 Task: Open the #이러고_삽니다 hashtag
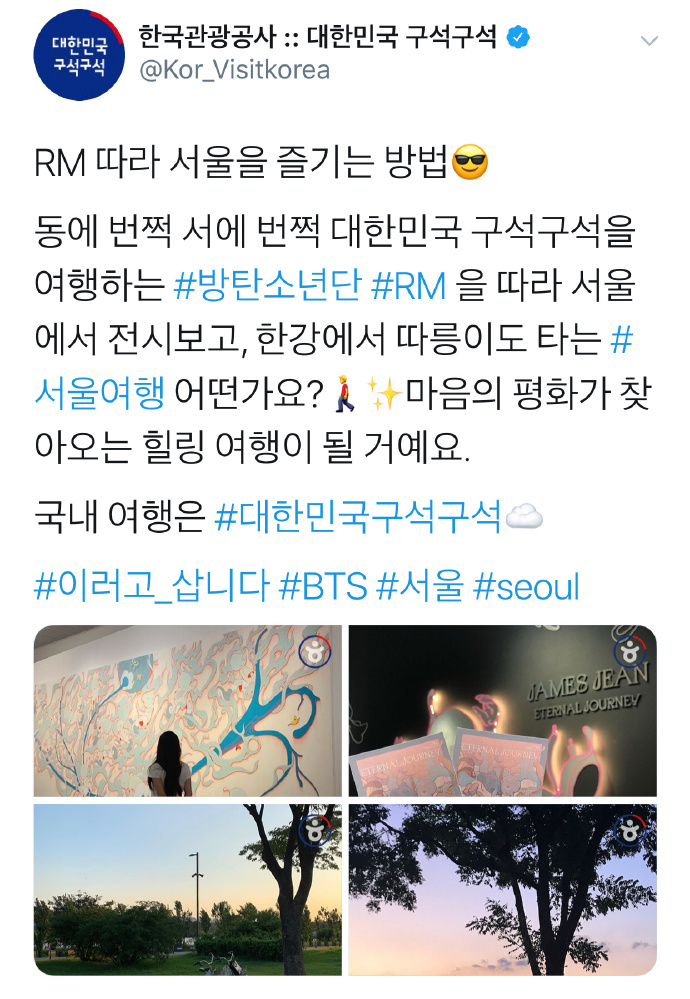pos(151,586)
